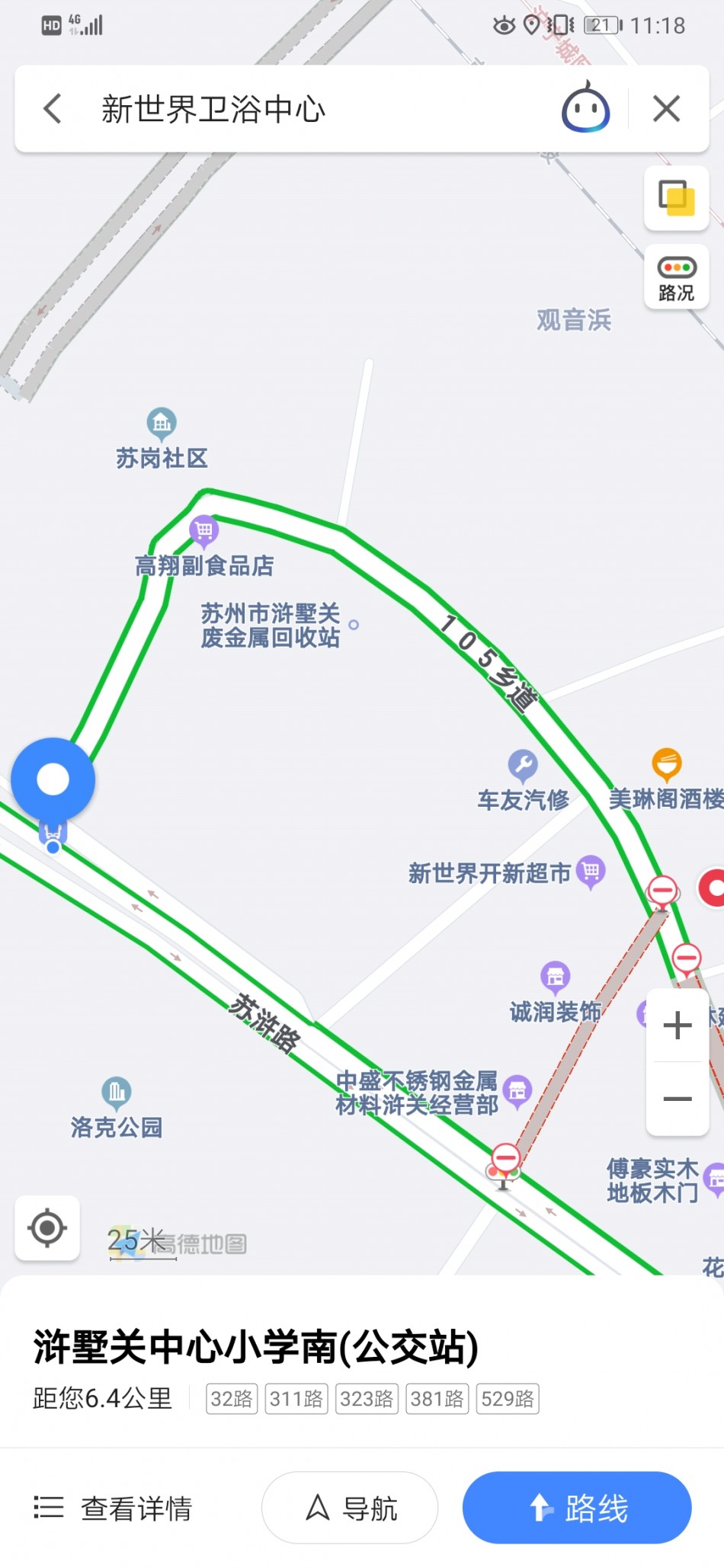
Task: Toggle the 路况 traffic overlay
Action: 676,277
